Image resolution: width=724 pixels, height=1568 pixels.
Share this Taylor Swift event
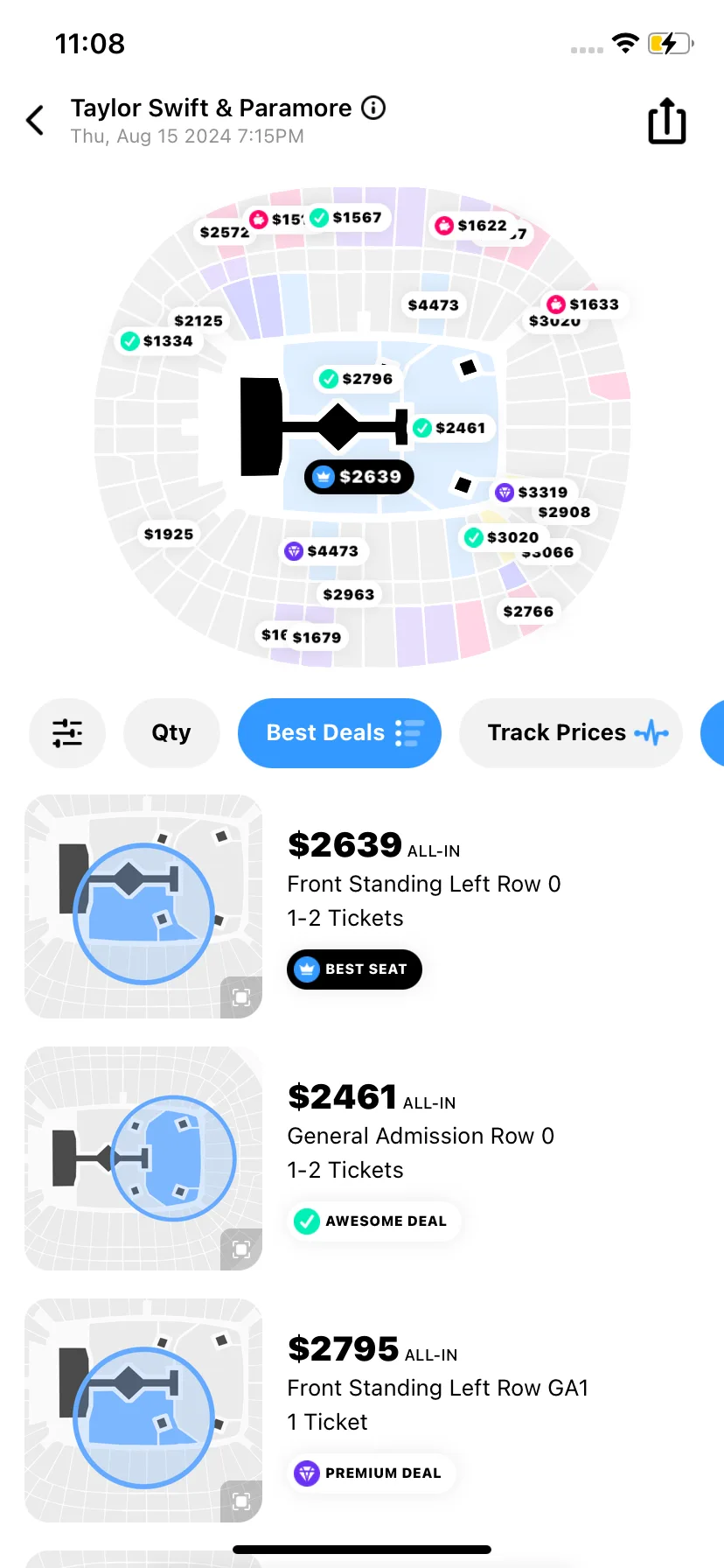(666, 121)
